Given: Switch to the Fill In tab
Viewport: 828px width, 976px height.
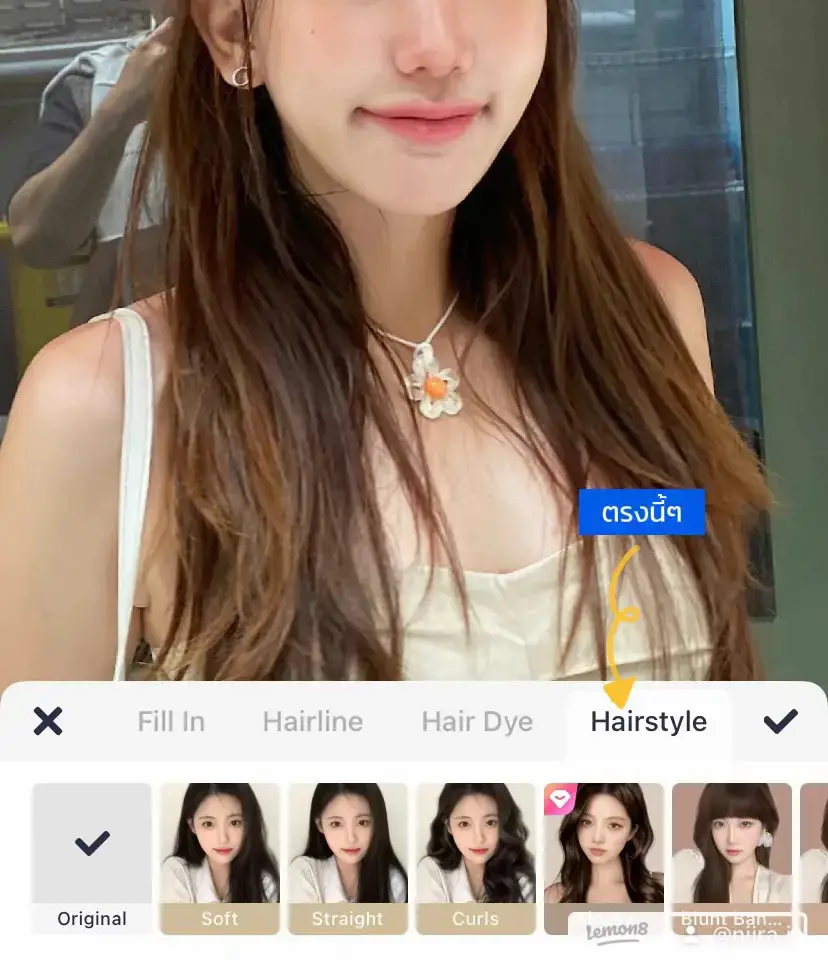Looking at the screenshot, I should pyautogui.click(x=171, y=722).
